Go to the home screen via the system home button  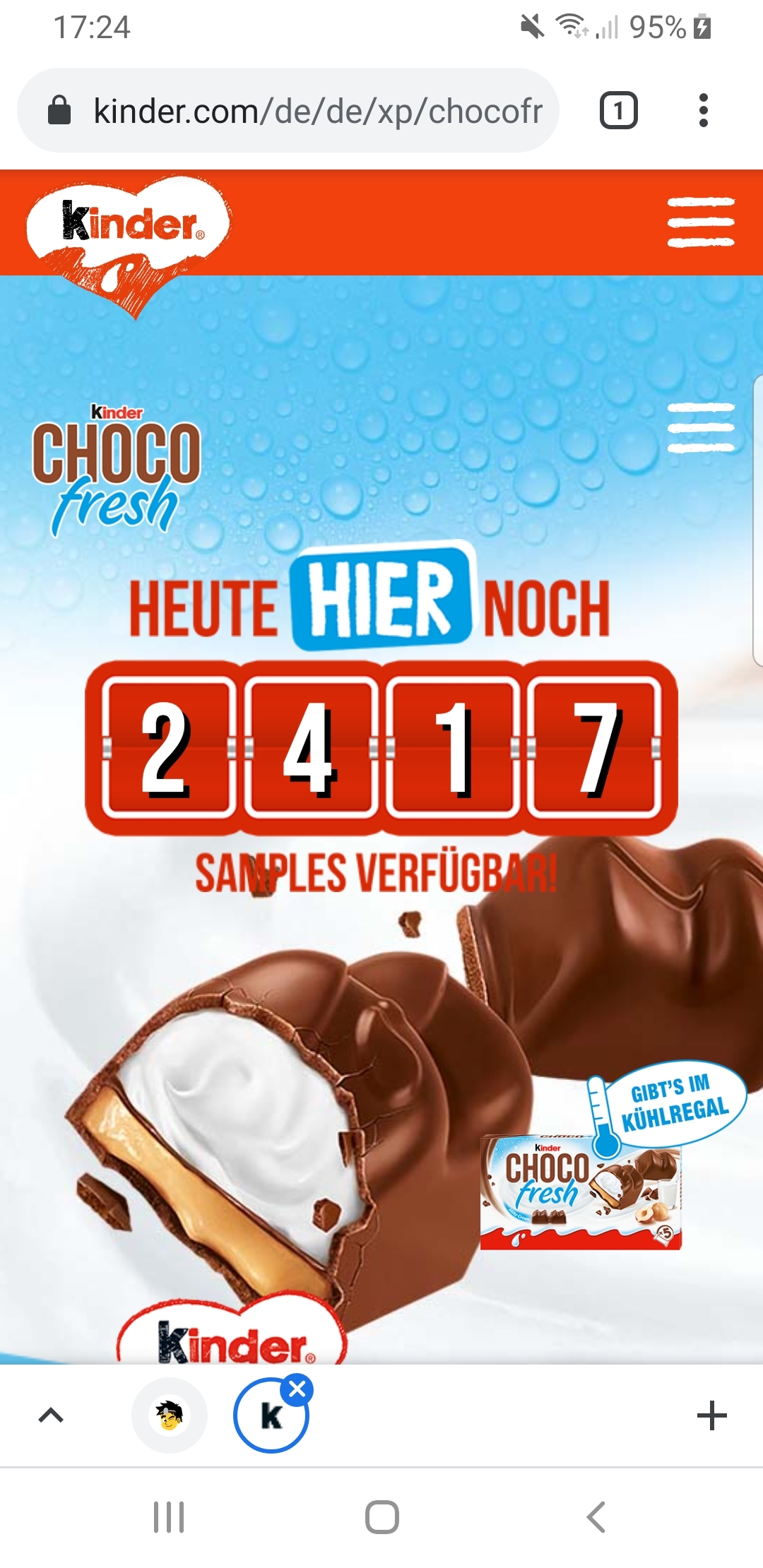tap(381, 1517)
